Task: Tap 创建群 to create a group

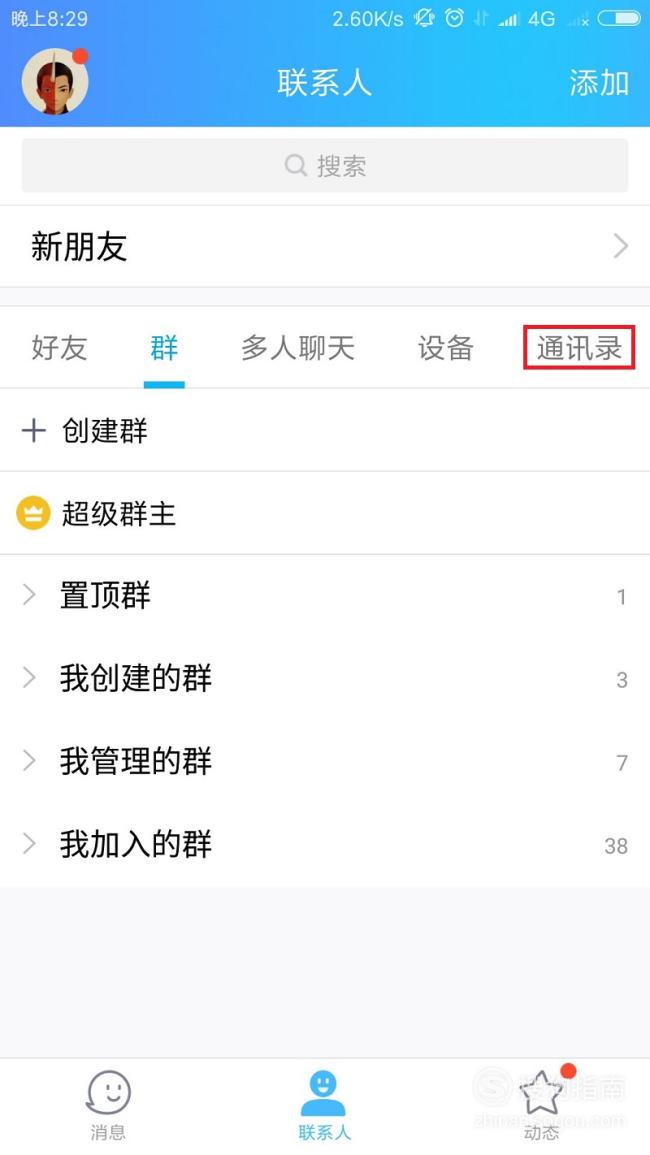Action: point(325,430)
